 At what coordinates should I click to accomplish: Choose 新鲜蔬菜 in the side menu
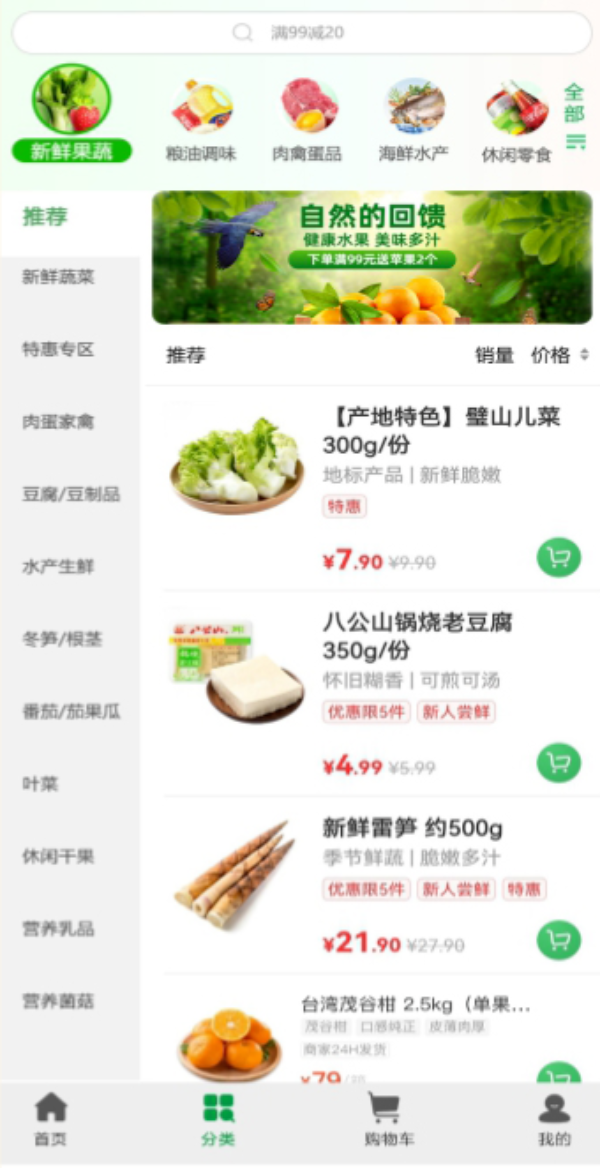click(58, 277)
